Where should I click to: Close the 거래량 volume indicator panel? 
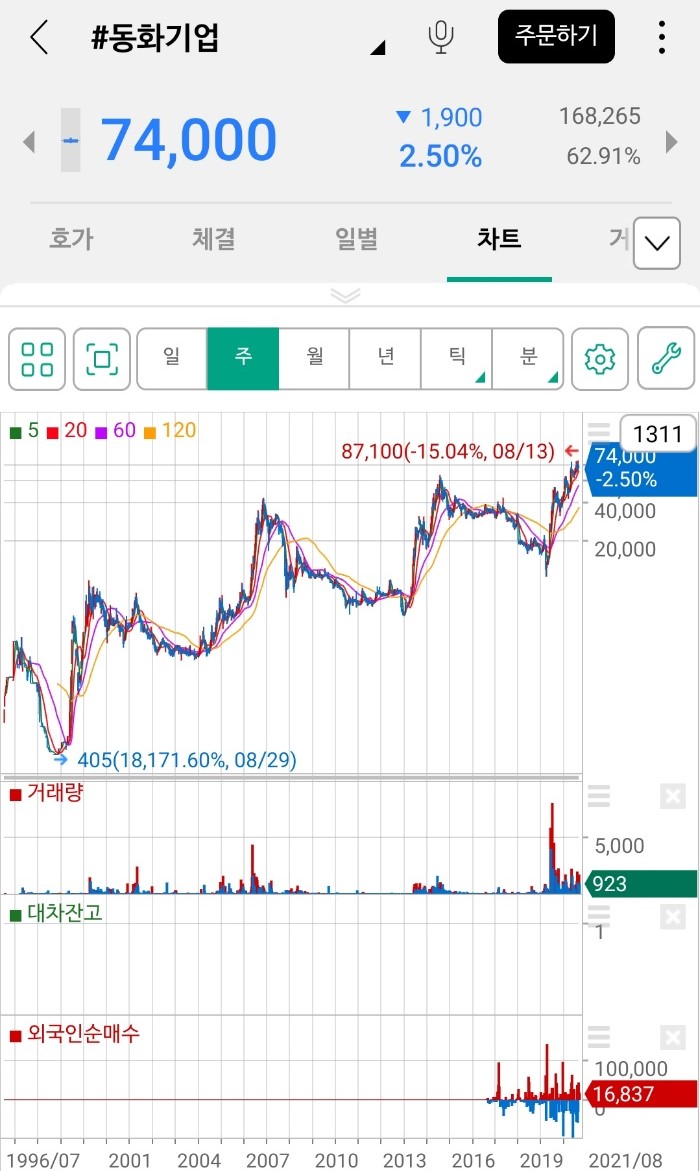tap(672, 796)
